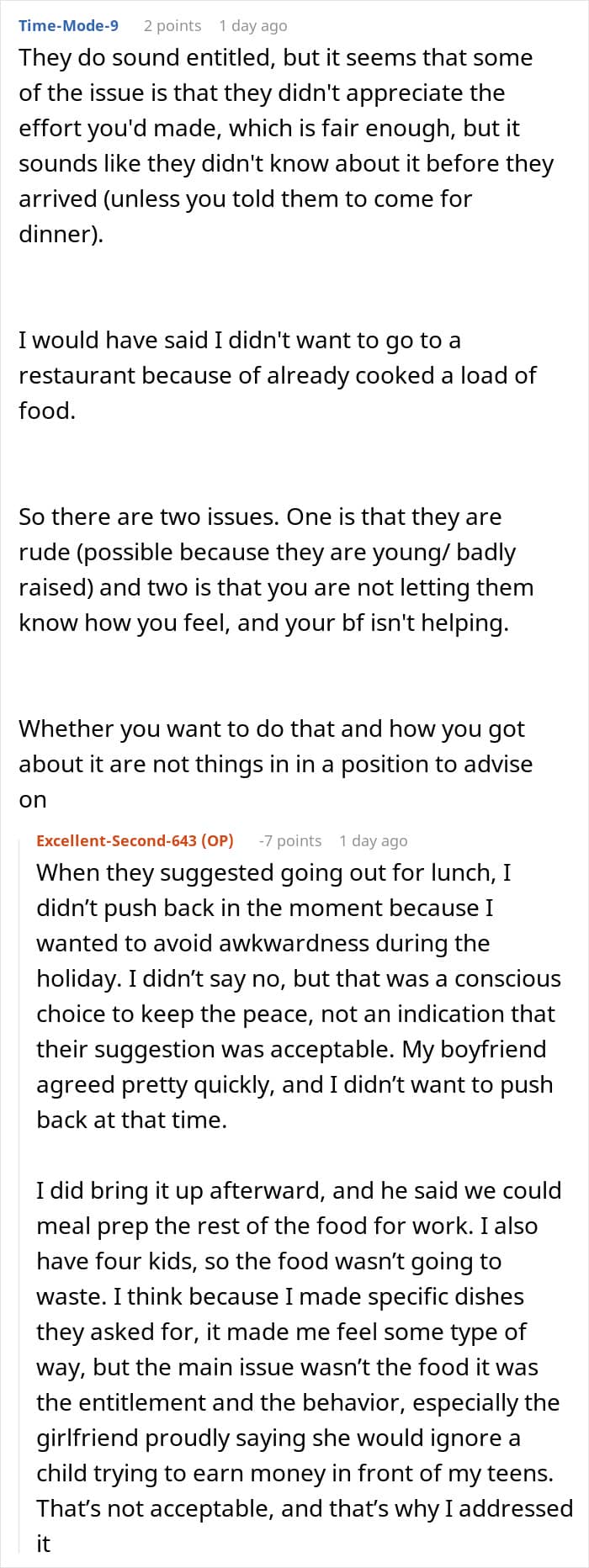589x1568 pixels.
Task: Open Time-Mode-9's user profile
Action: tap(68, 25)
